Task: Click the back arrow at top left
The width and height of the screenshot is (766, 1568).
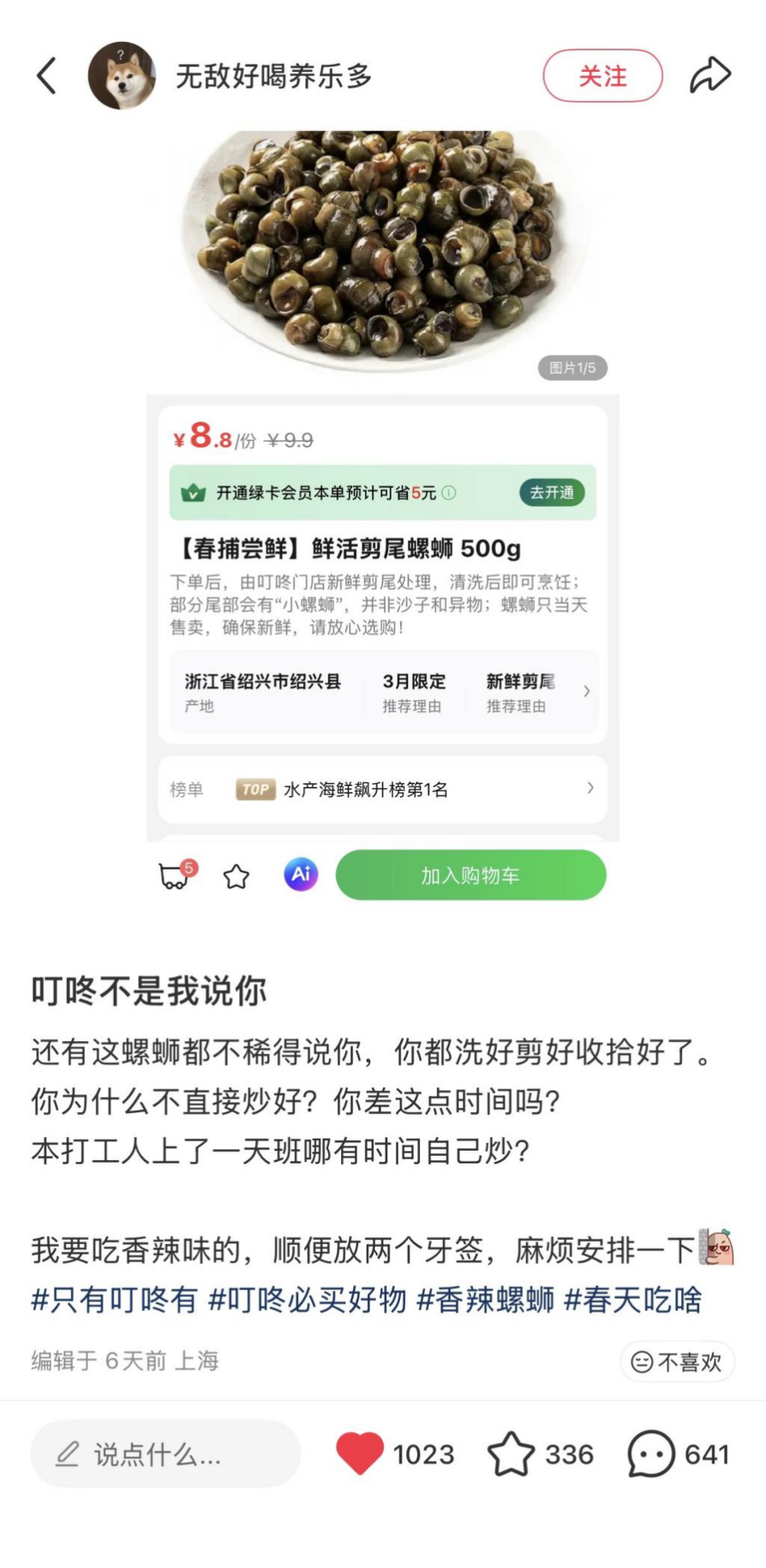Action: (x=47, y=75)
